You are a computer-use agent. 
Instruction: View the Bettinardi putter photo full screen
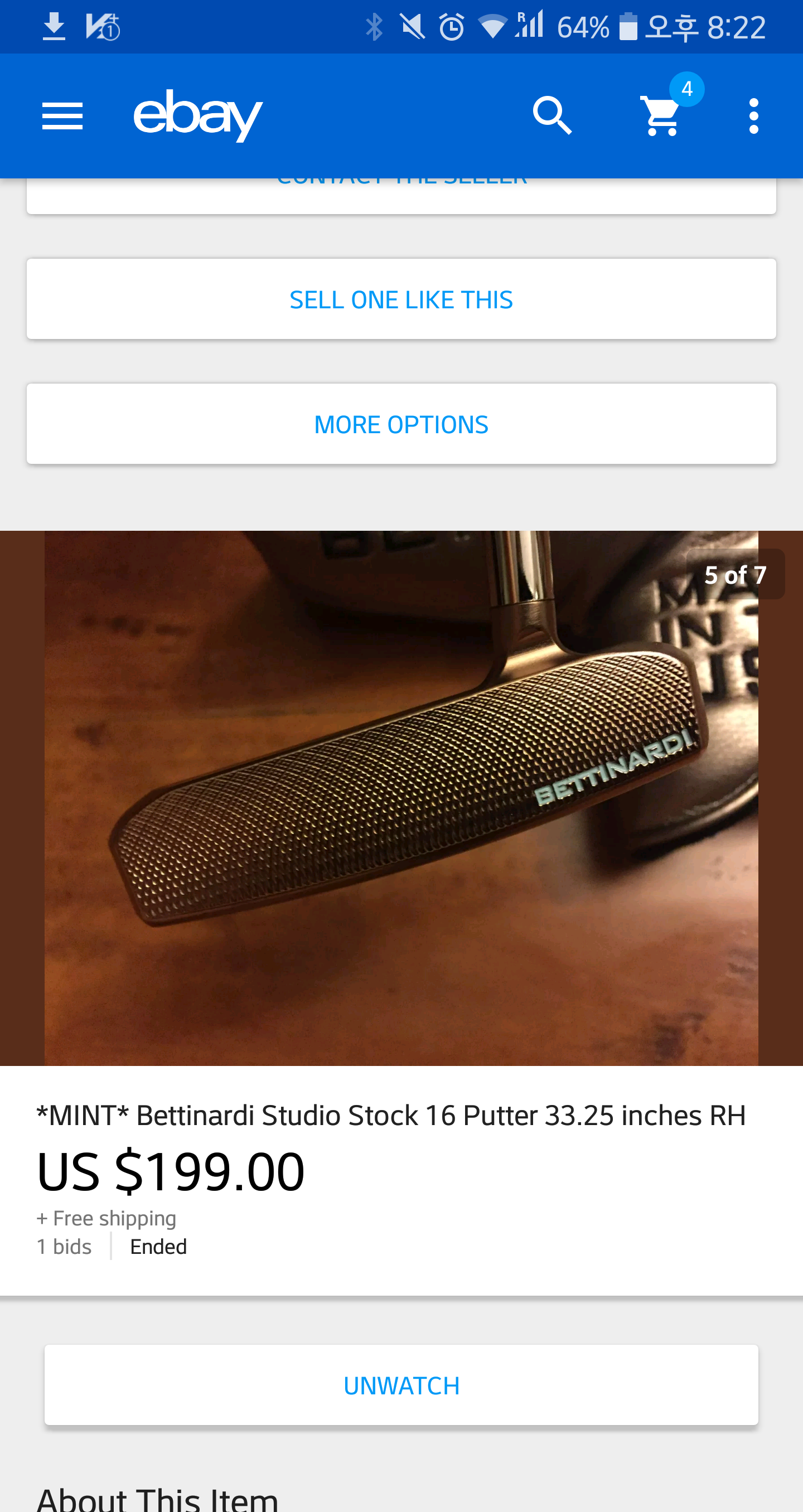401,798
